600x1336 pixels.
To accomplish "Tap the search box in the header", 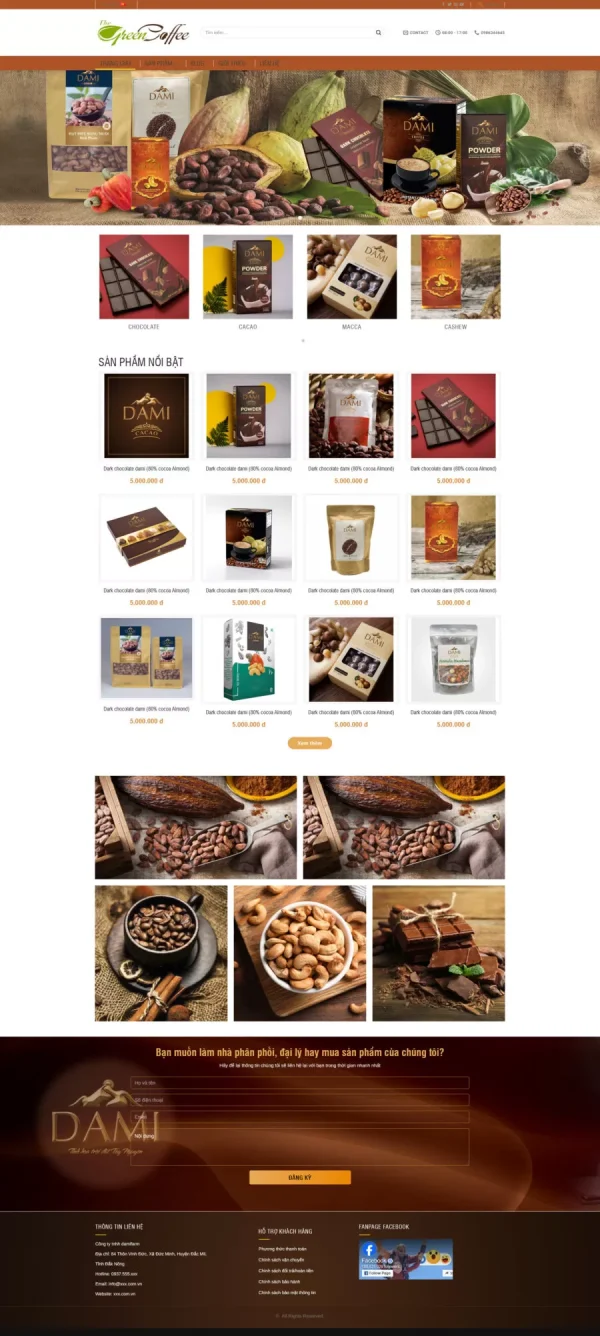I will tap(285, 33).
